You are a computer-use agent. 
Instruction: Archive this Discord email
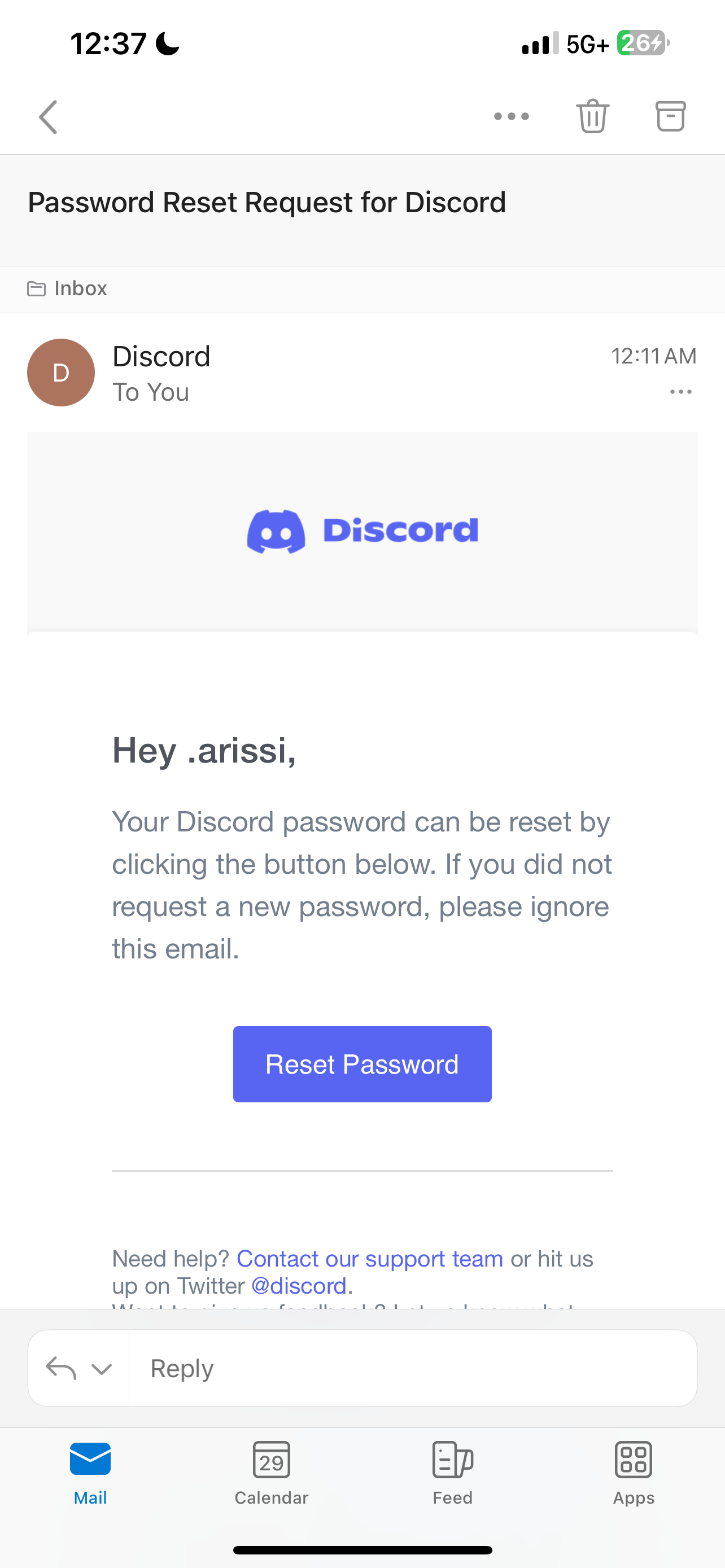click(670, 116)
